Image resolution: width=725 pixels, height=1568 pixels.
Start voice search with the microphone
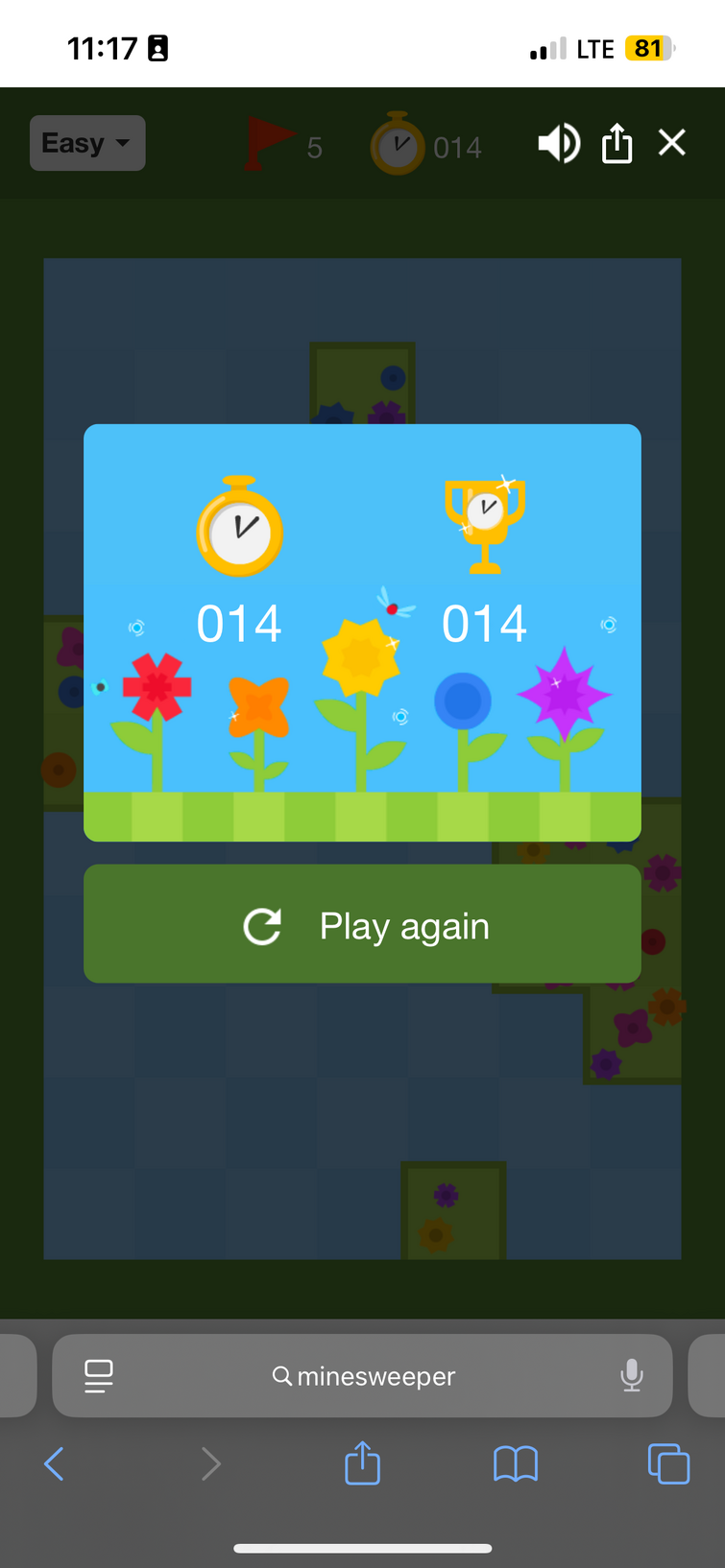tap(631, 1376)
